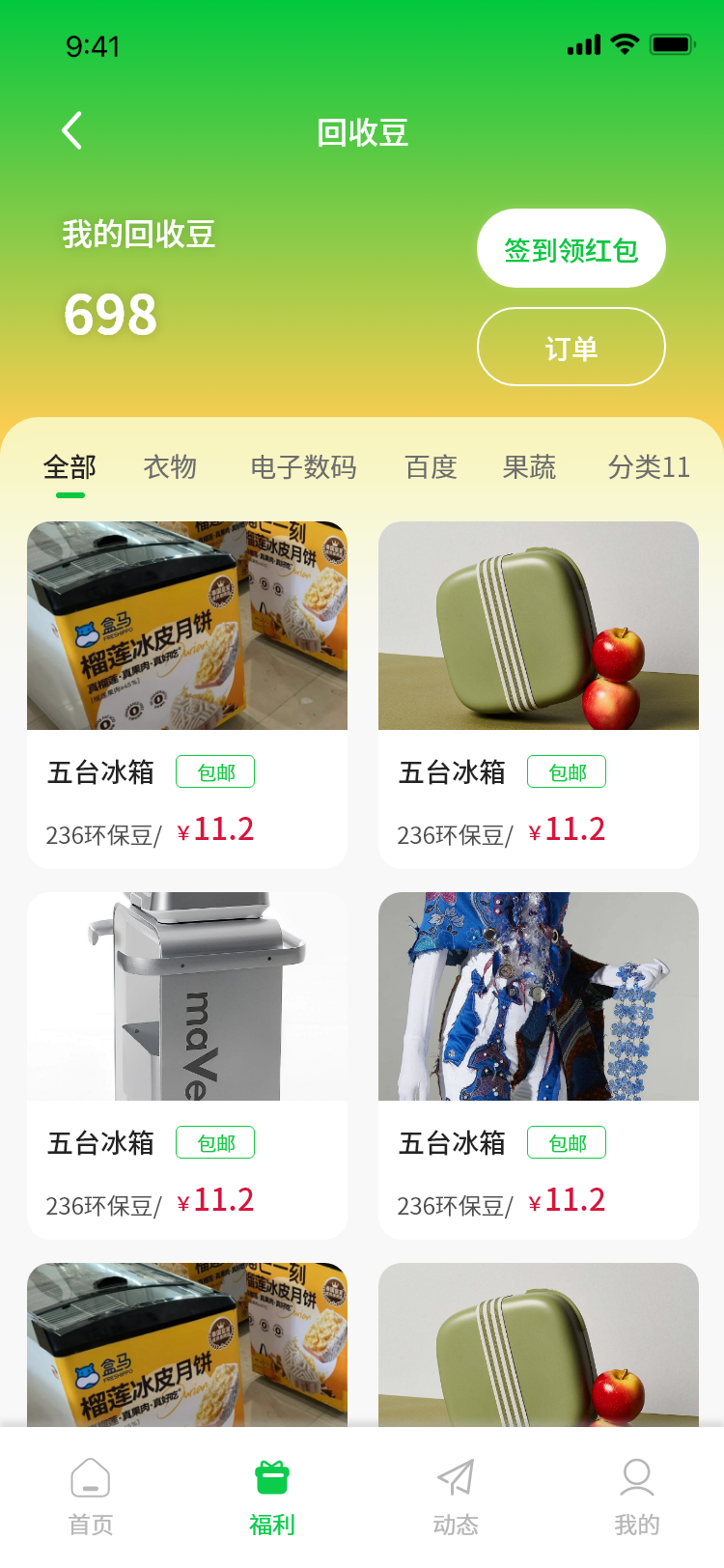Go back using the top-left arrow
Viewport: 724px width, 1568px height.
pyautogui.click(x=72, y=131)
